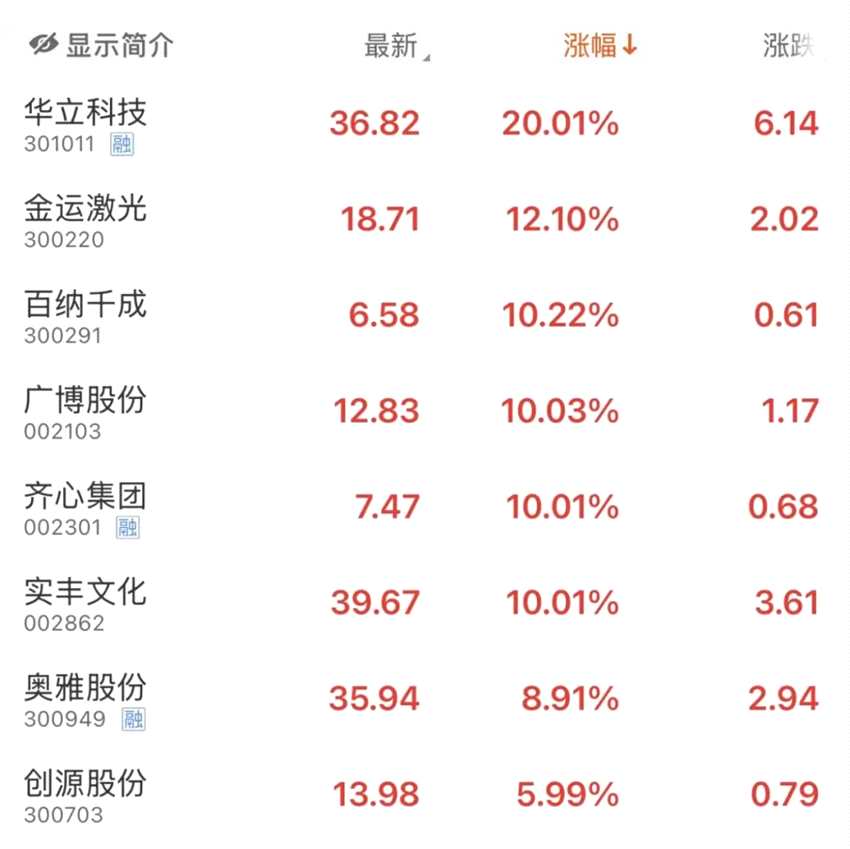Toggle the 显示简介 visibility option
This screenshot has width=850, height=849.
tap(100, 45)
